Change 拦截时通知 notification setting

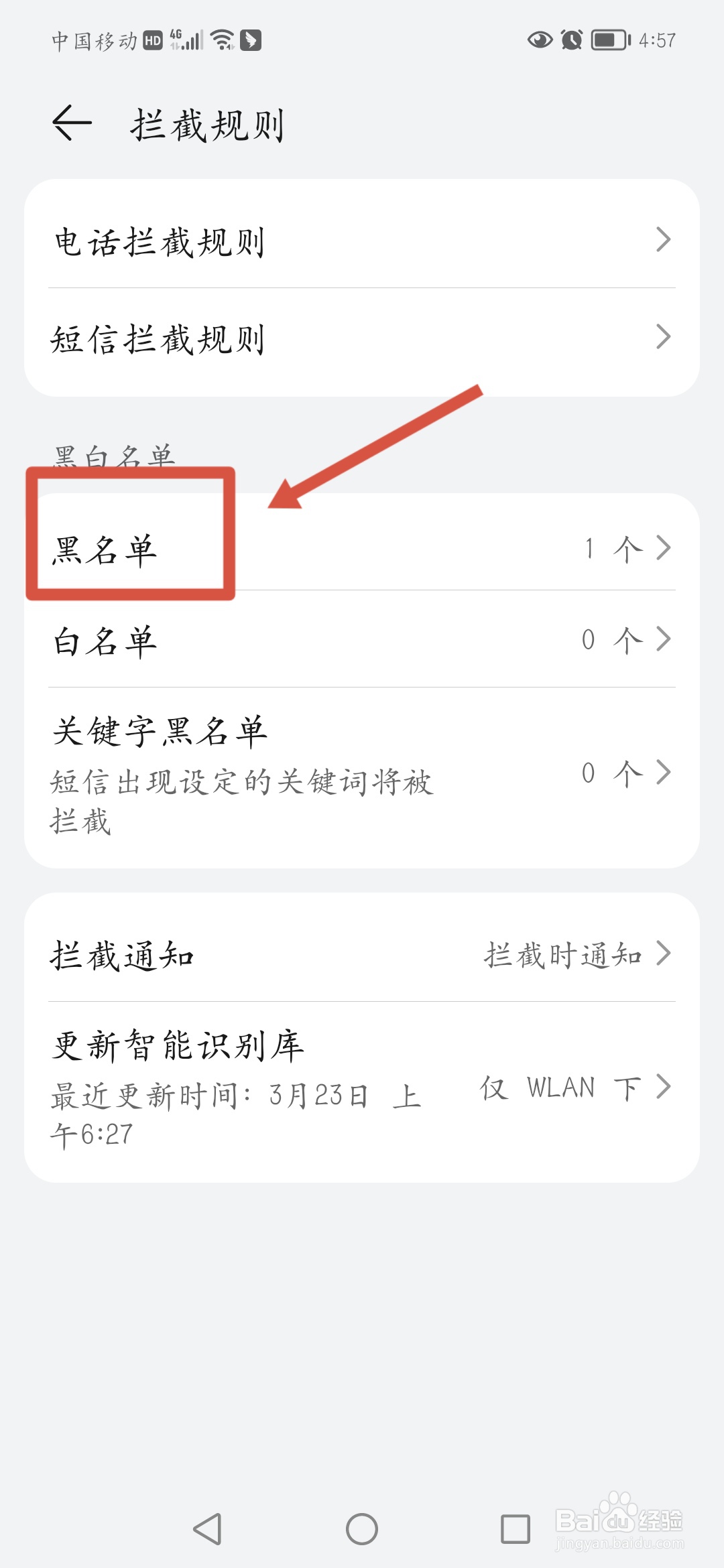click(566, 955)
